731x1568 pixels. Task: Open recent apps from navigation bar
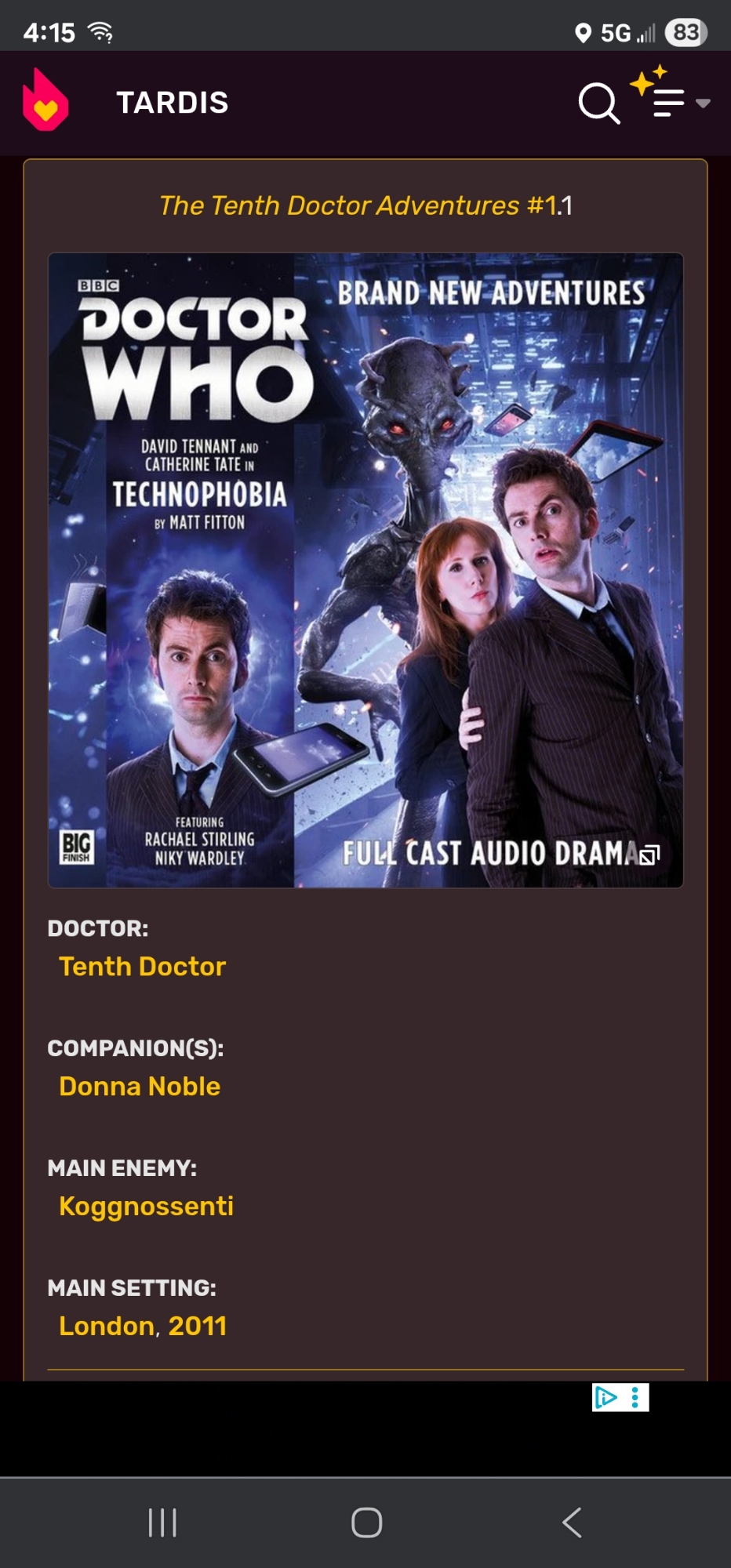(162, 1523)
